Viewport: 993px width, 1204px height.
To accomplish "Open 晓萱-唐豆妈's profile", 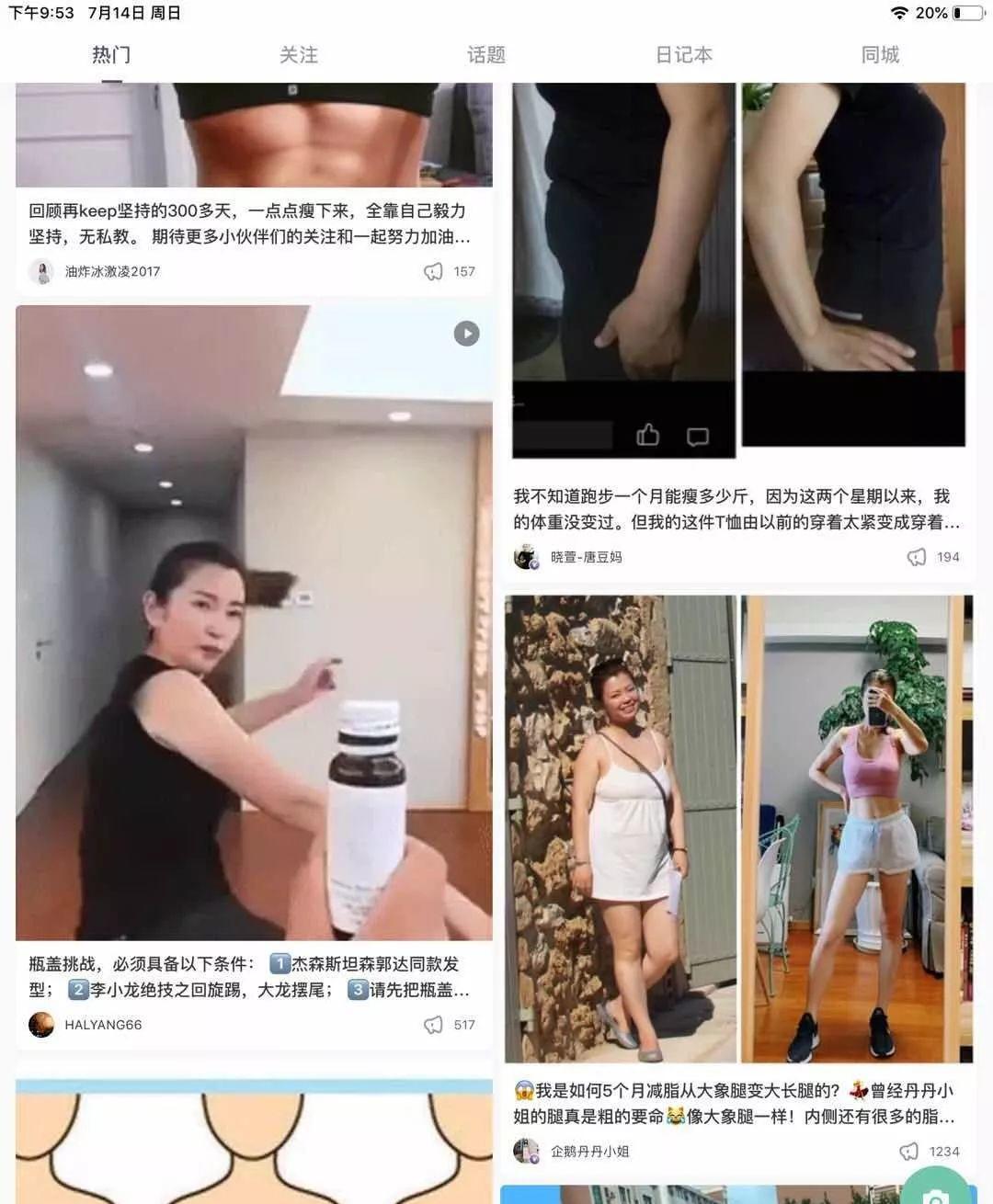I will point(526,557).
